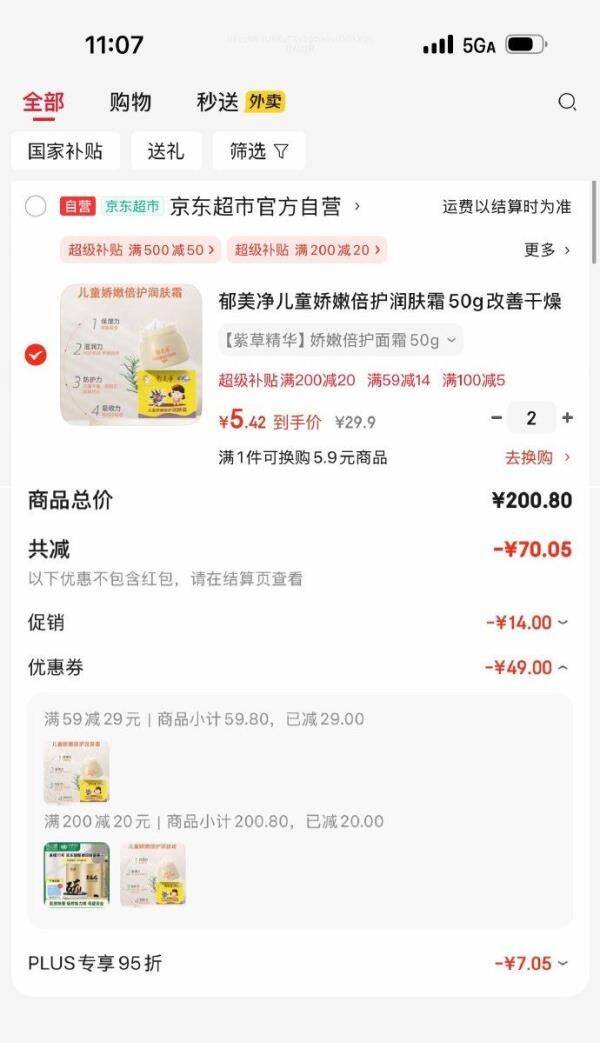Switch to the 购物 tab
The image size is (600, 1044).
(130, 102)
